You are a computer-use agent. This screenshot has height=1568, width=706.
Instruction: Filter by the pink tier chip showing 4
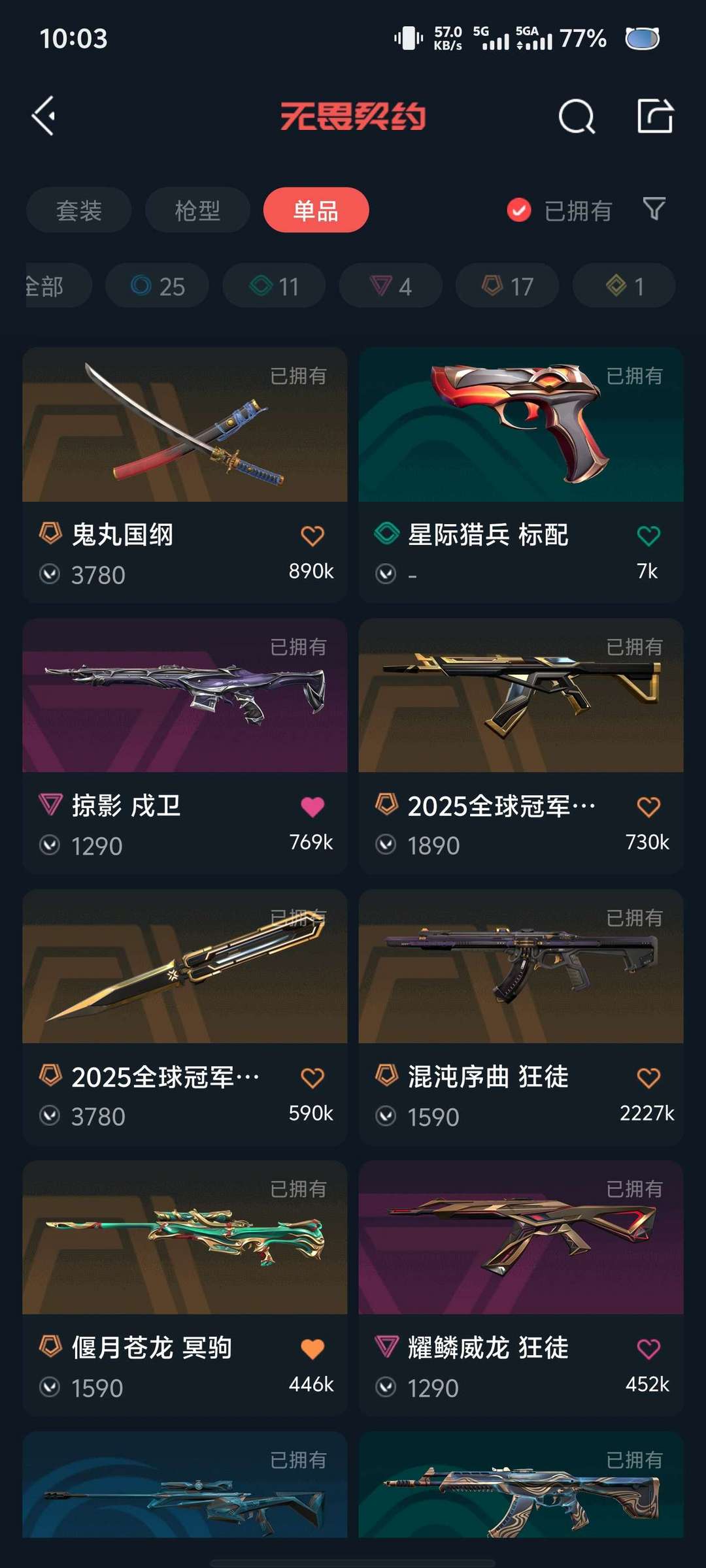tap(390, 286)
